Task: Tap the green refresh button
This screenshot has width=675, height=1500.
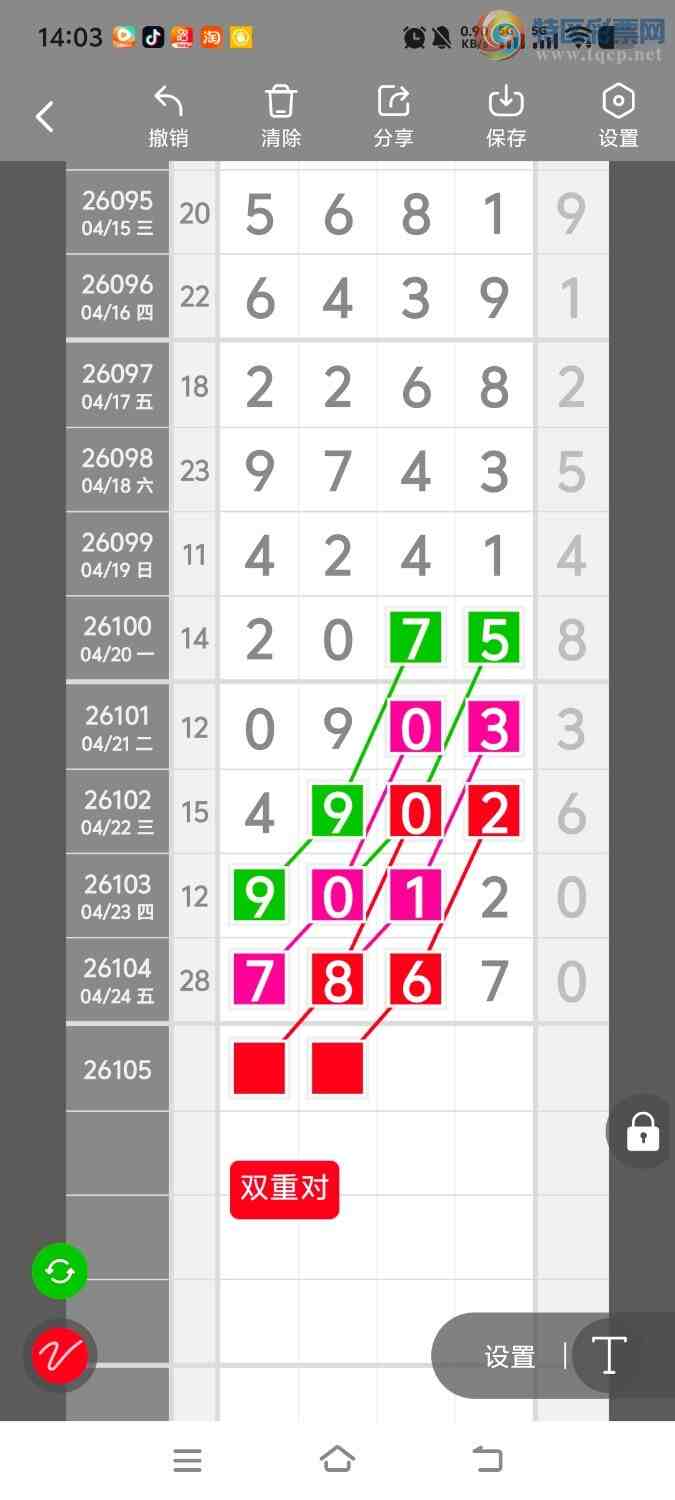Action: [x=60, y=1271]
